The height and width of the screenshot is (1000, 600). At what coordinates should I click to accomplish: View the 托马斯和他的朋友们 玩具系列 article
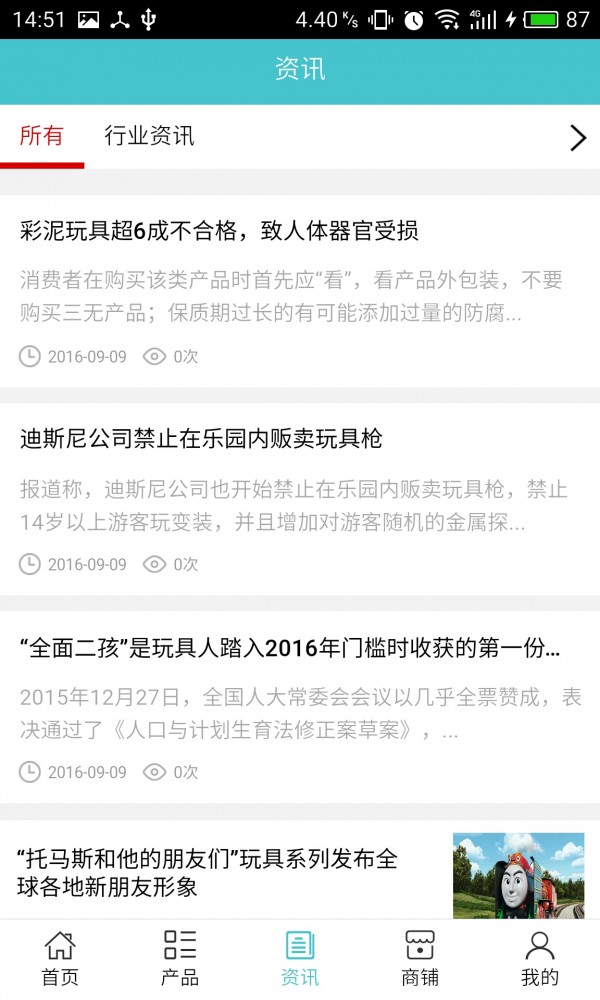[208, 872]
